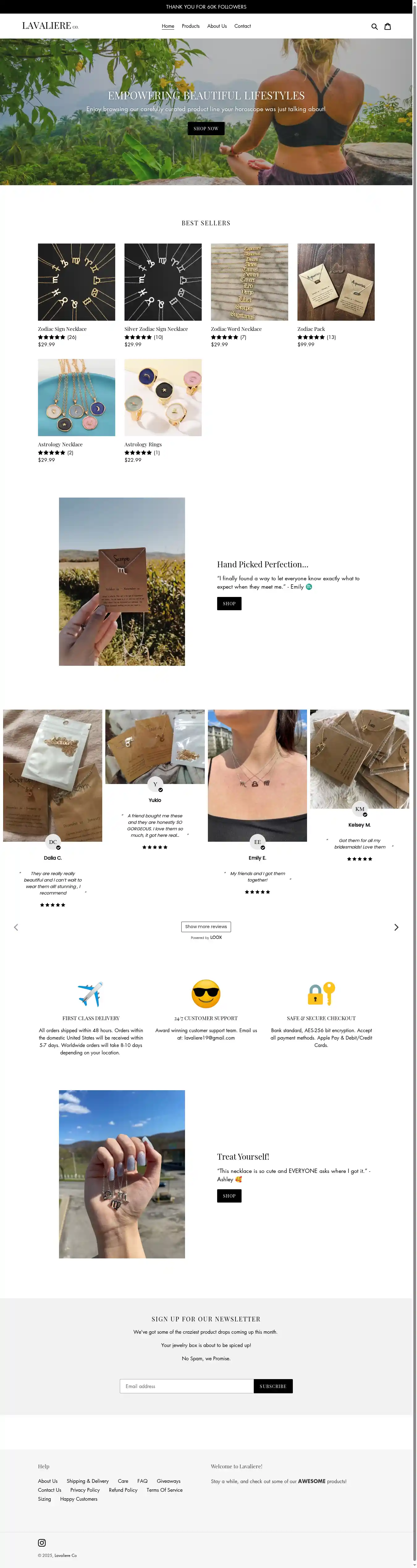View the Zodiac Pack product
417x1568 pixels.
[335, 282]
